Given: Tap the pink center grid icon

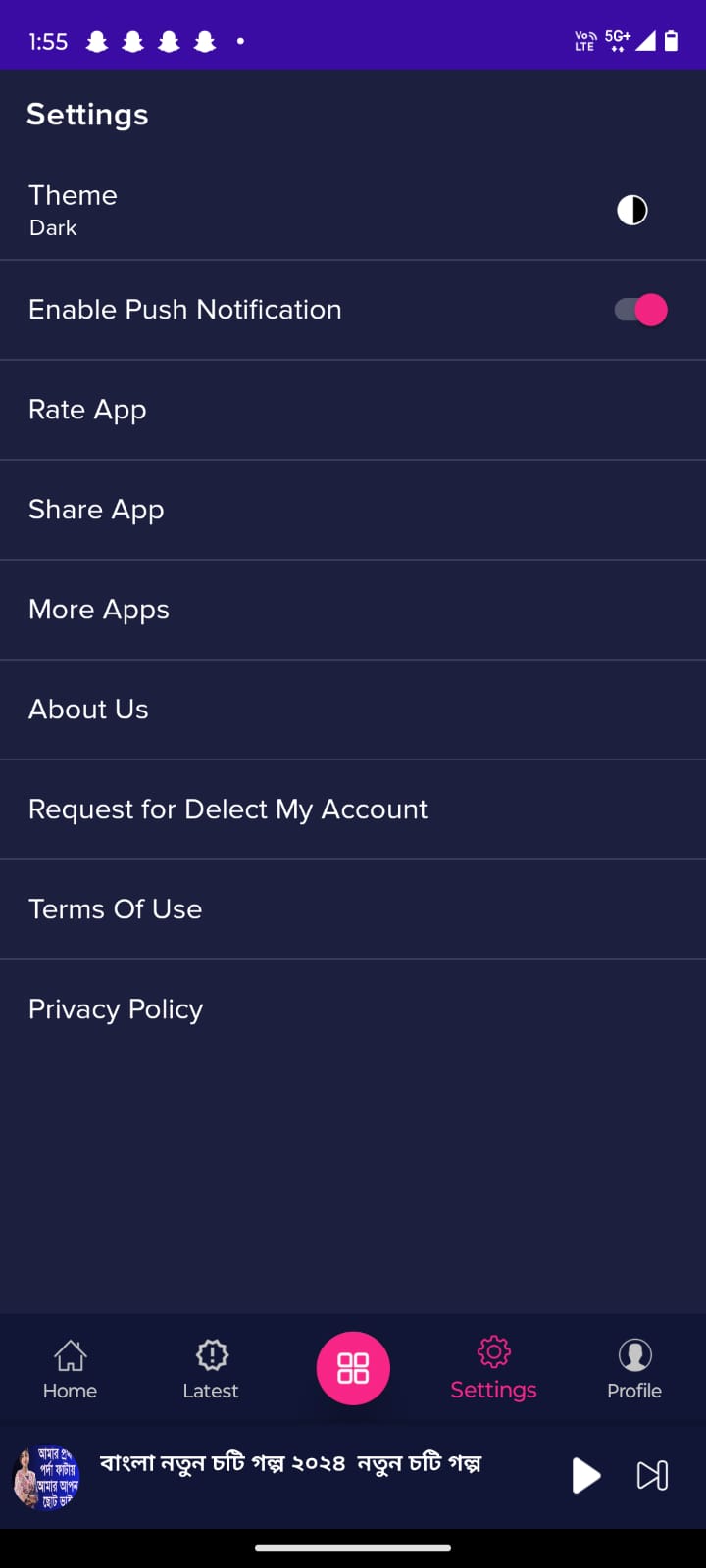Looking at the screenshot, I should coord(353,1368).
